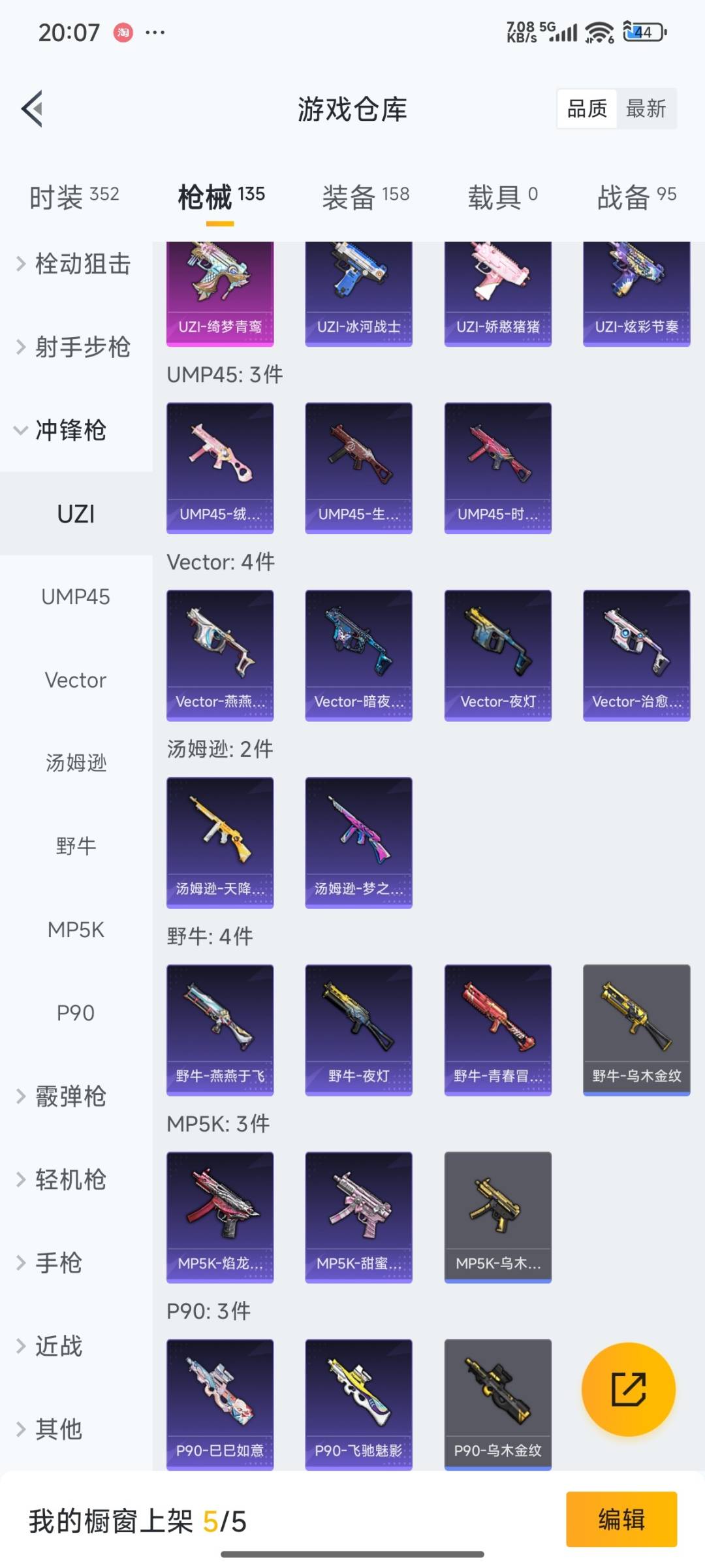
Task: View the 野牛-乌木金纹 item
Action: point(636,1030)
